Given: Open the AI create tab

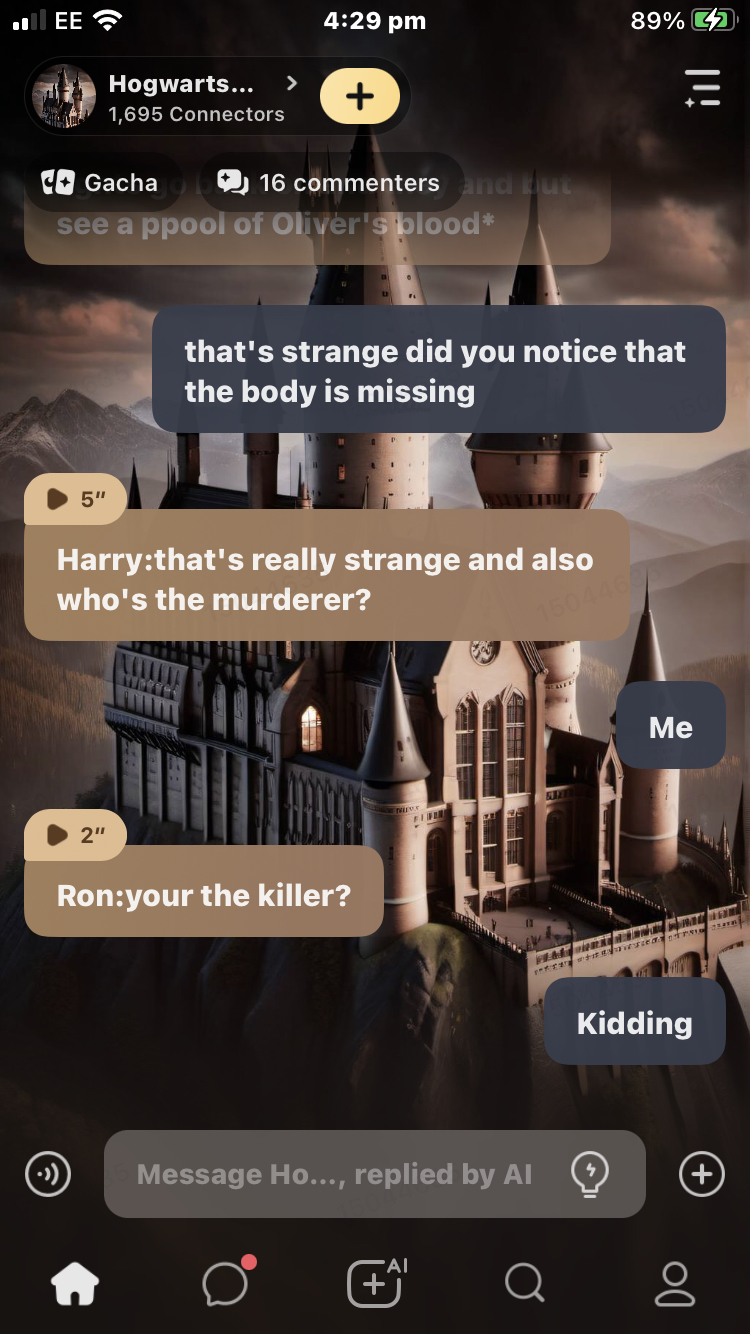Looking at the screenshot, I should pos(375,1283).
